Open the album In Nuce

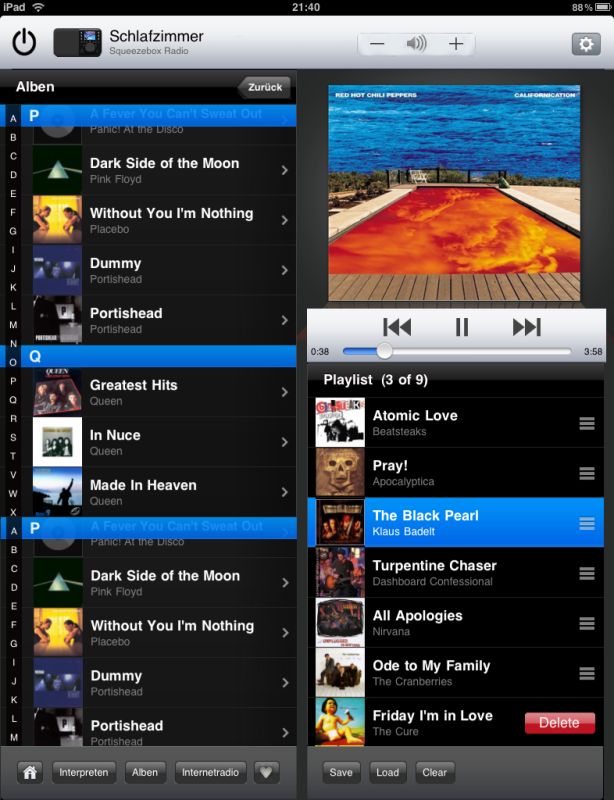(x=160, y=442)
